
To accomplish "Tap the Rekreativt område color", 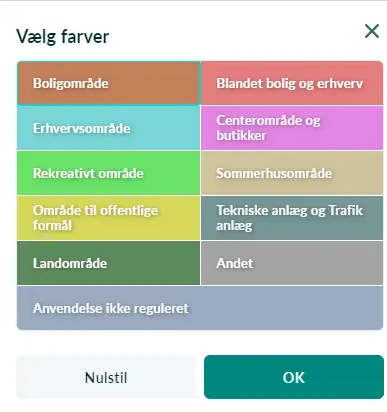I will pyautogui.click(x=109, y=173).
